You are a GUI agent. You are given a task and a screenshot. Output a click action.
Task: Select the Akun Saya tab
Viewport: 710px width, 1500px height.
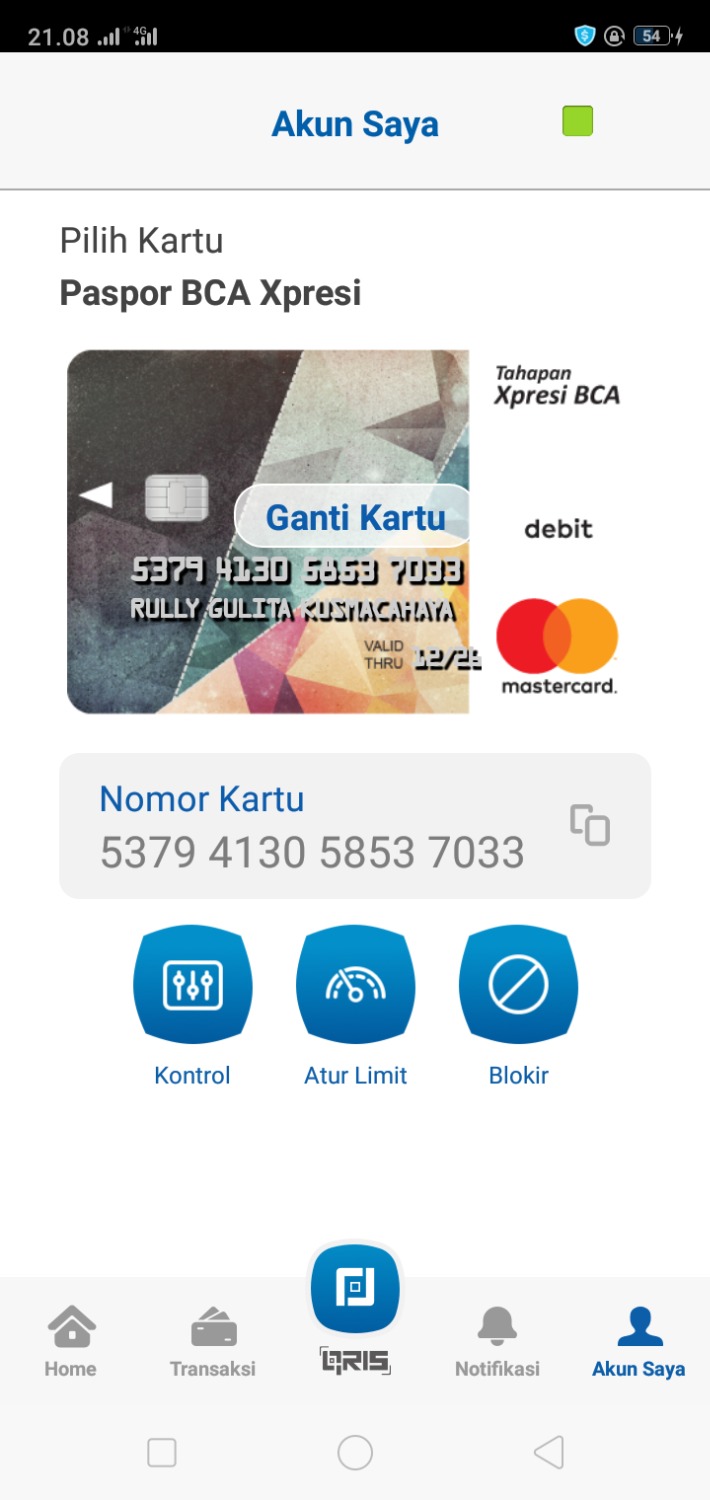(639, 1342)
